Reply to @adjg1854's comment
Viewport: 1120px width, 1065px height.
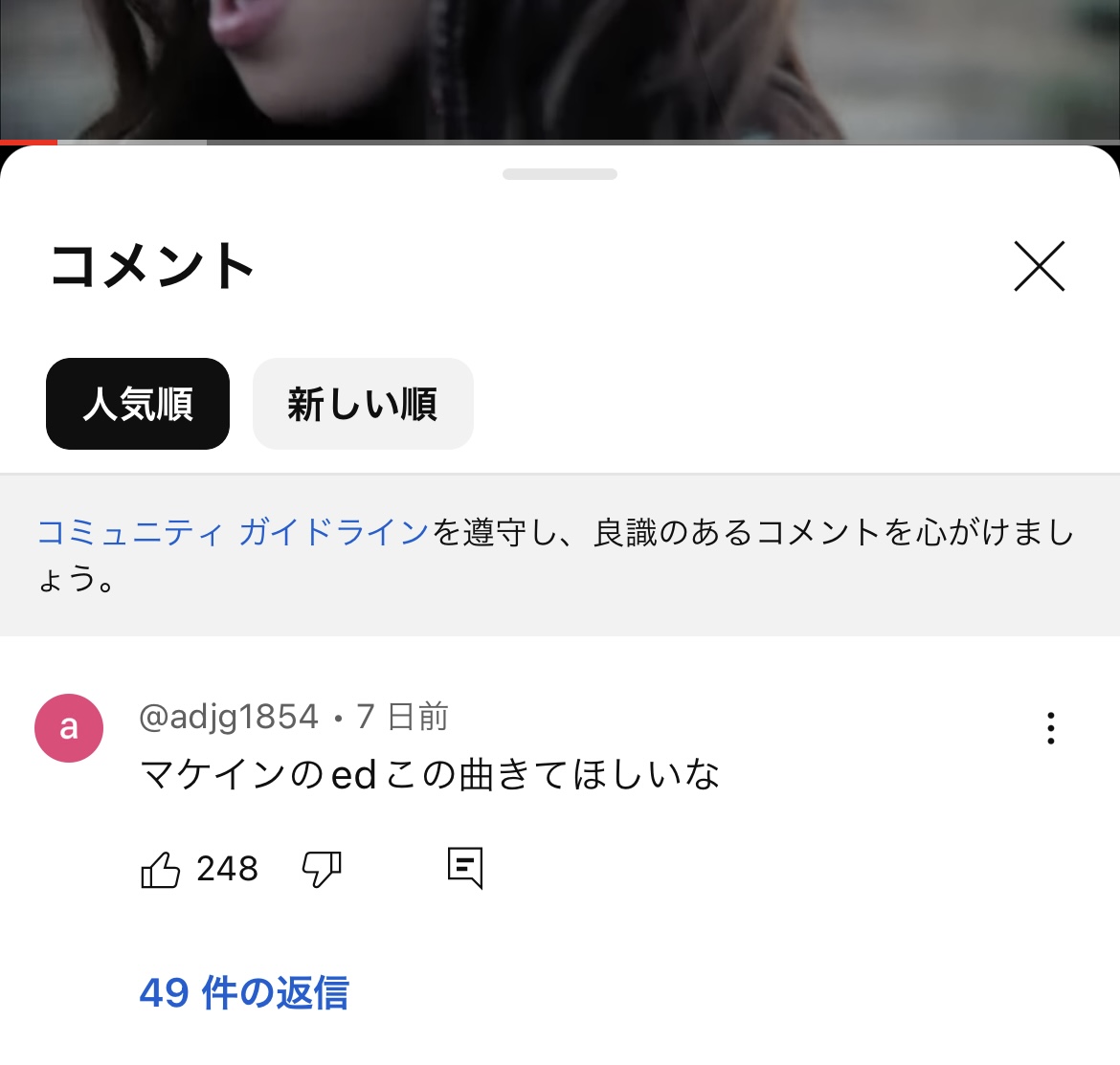coord(465,868)
